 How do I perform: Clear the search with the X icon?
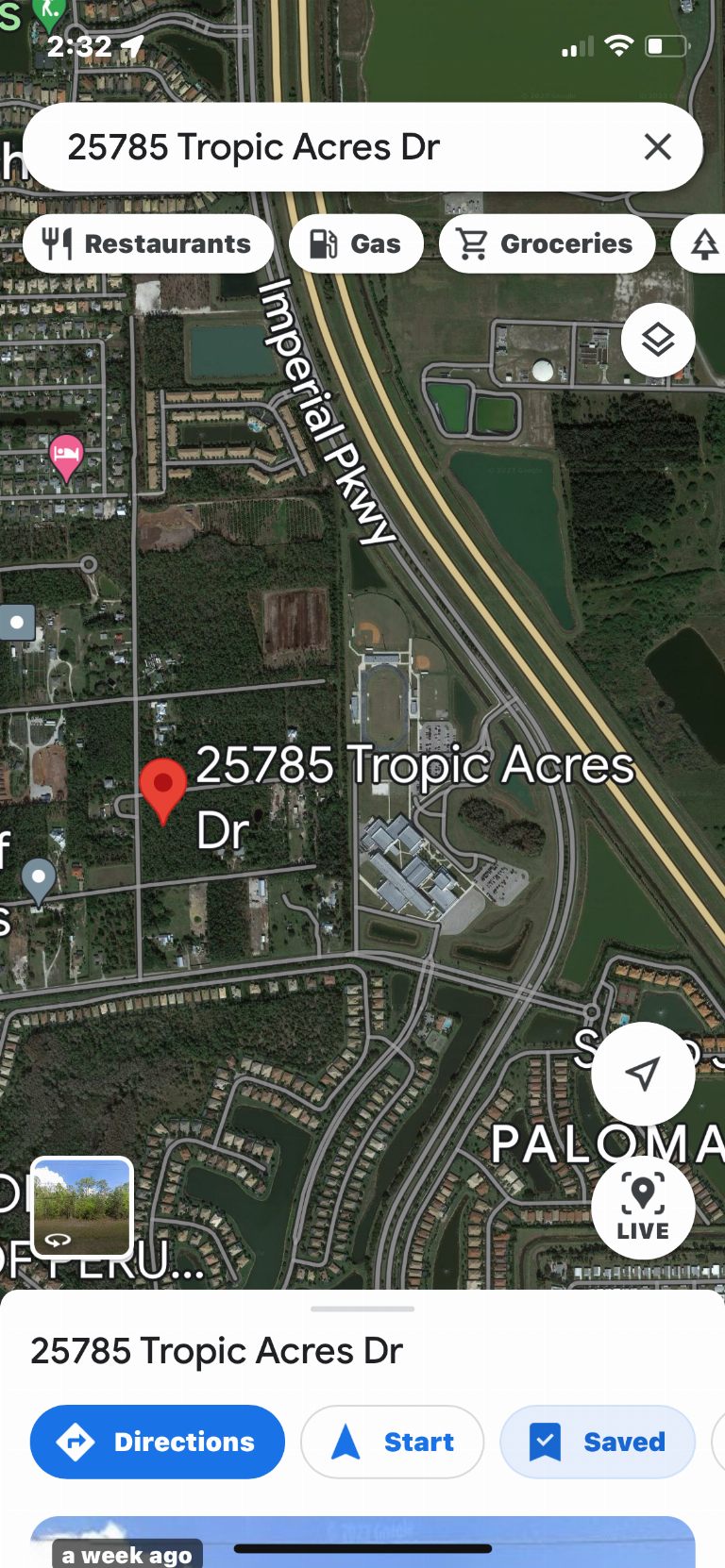657,147
